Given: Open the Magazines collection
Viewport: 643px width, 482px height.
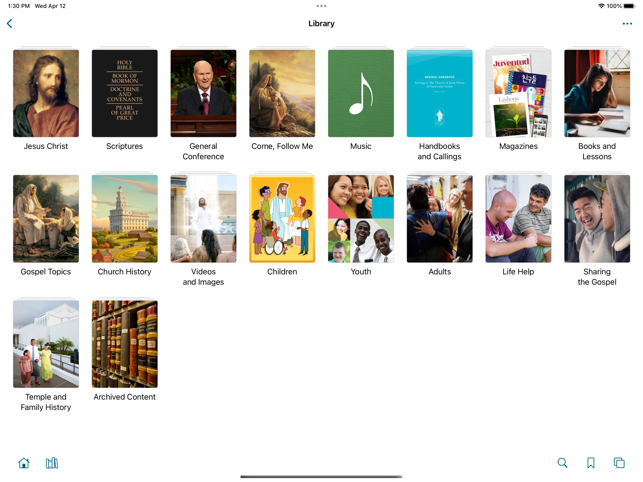Looking at the screenshot, I should tap(518, 94).
